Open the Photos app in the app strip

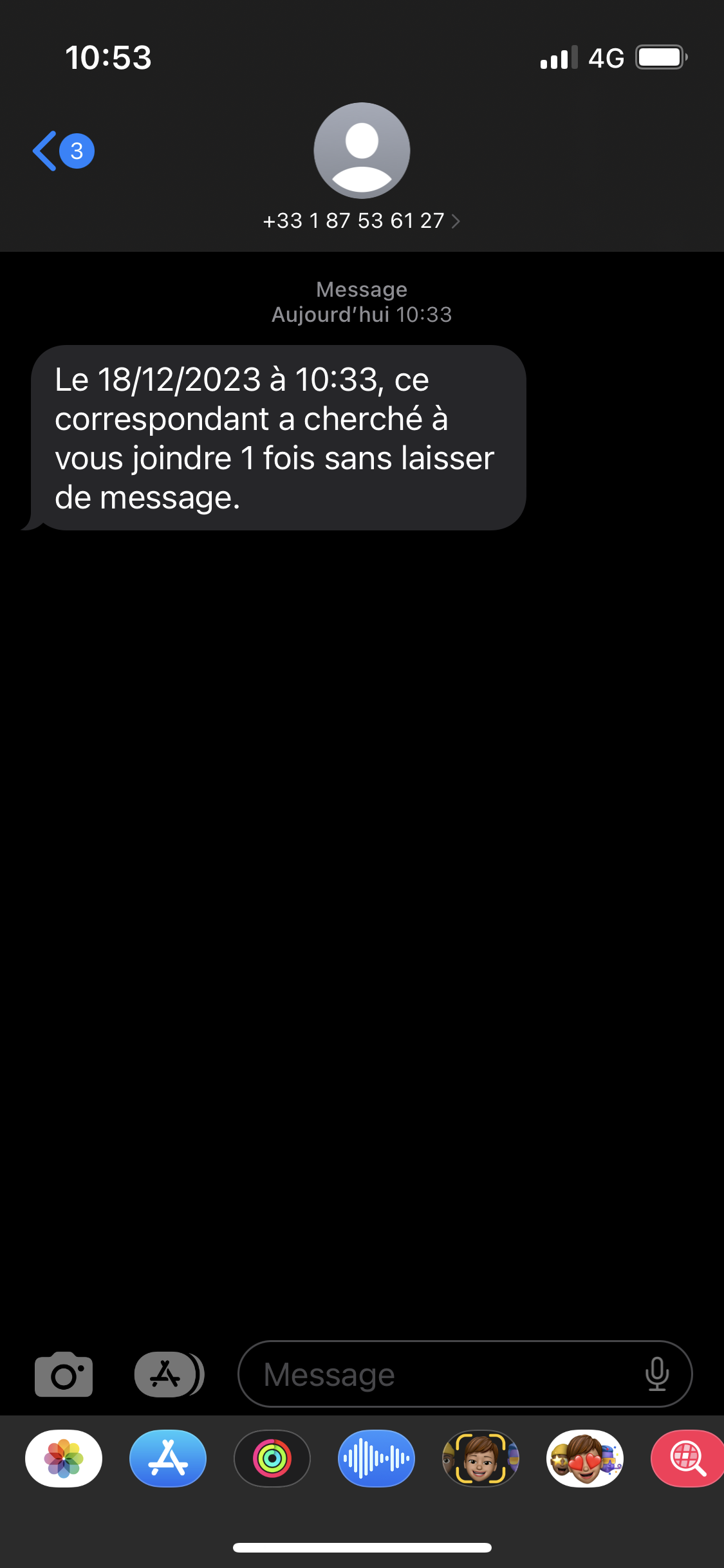pos(64,1459)
